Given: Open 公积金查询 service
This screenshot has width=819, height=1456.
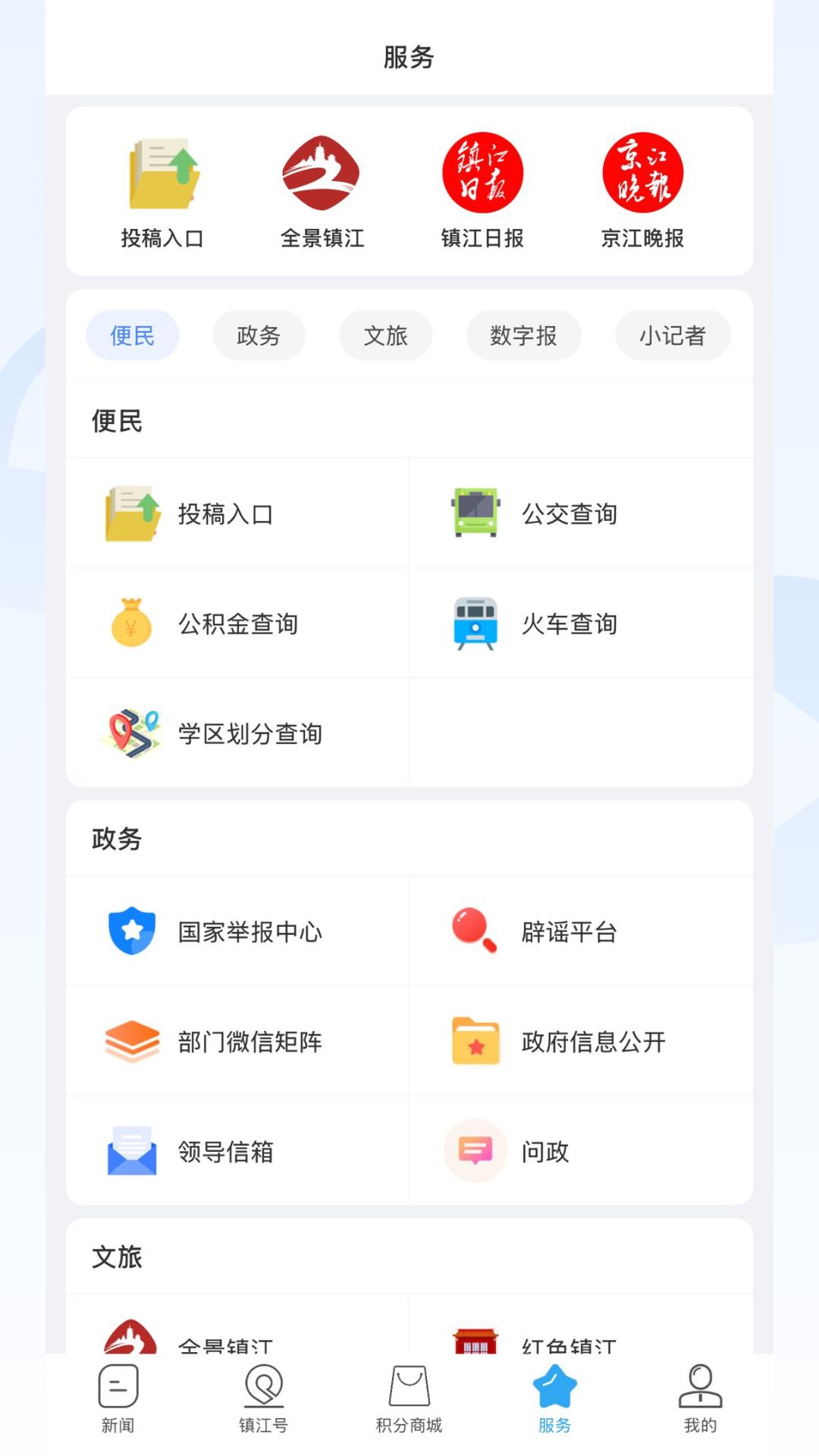Looking at the screenshot, I should pos(237,623).
